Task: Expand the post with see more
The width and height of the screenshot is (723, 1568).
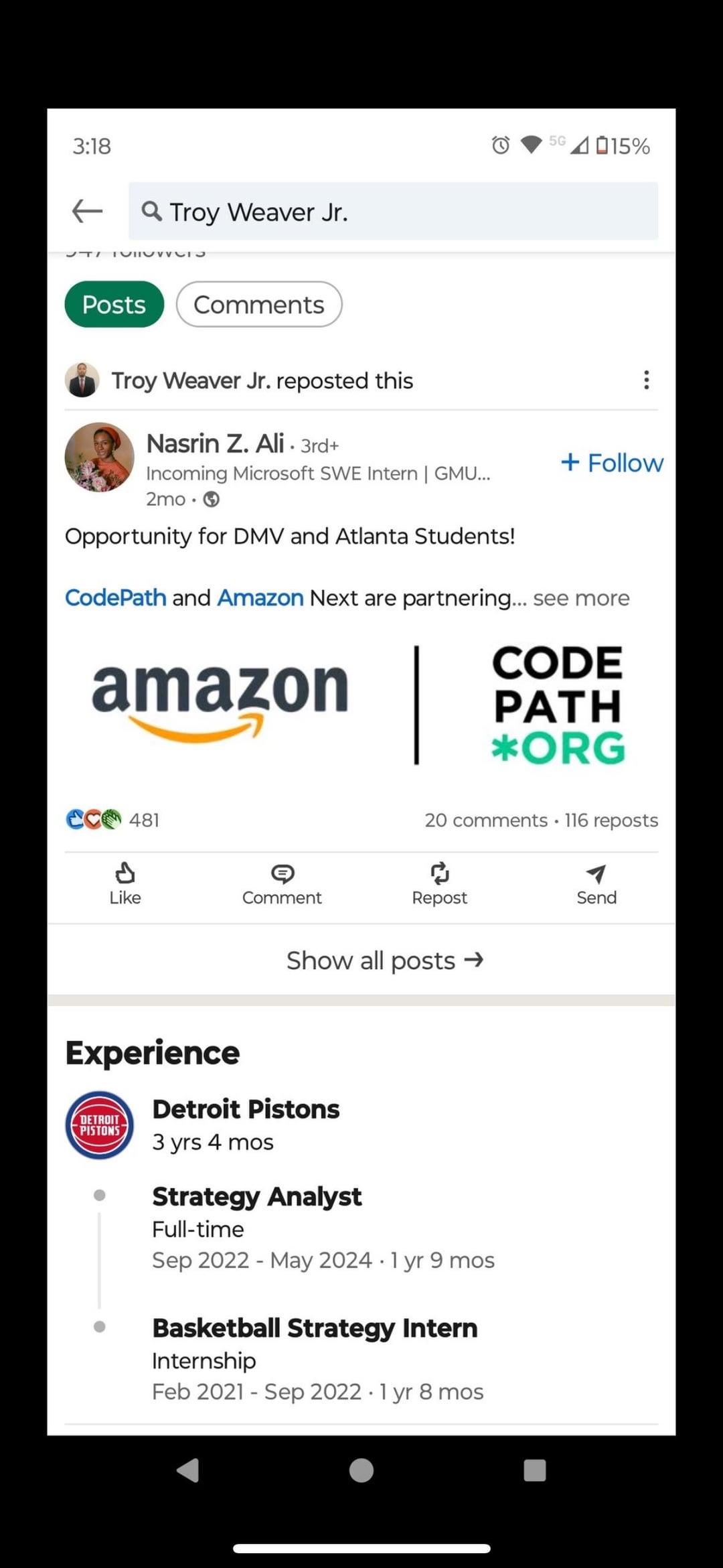Action: click(x=581, y=598)
